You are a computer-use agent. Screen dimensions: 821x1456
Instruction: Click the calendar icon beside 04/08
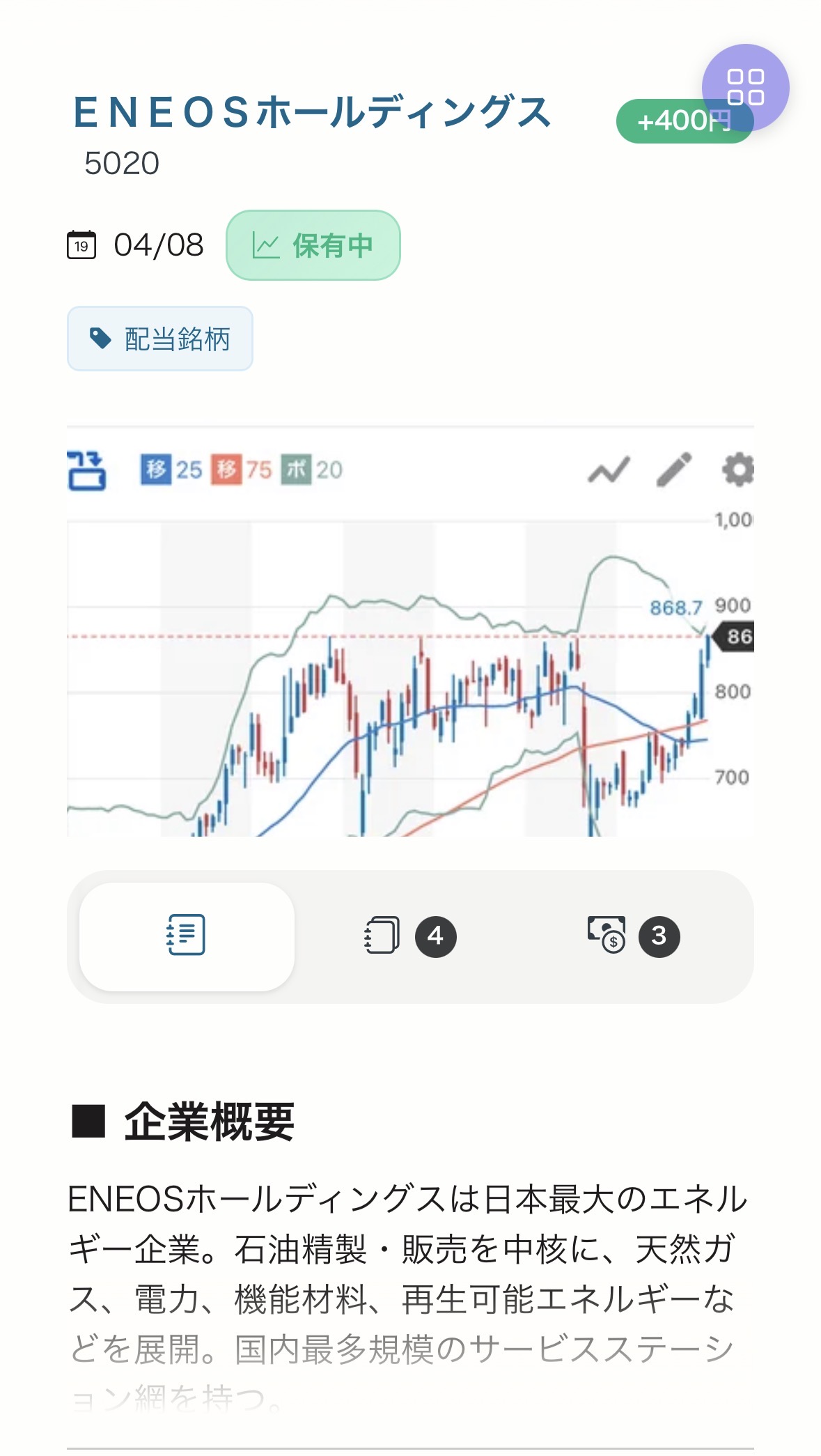[x=81, y=245]
